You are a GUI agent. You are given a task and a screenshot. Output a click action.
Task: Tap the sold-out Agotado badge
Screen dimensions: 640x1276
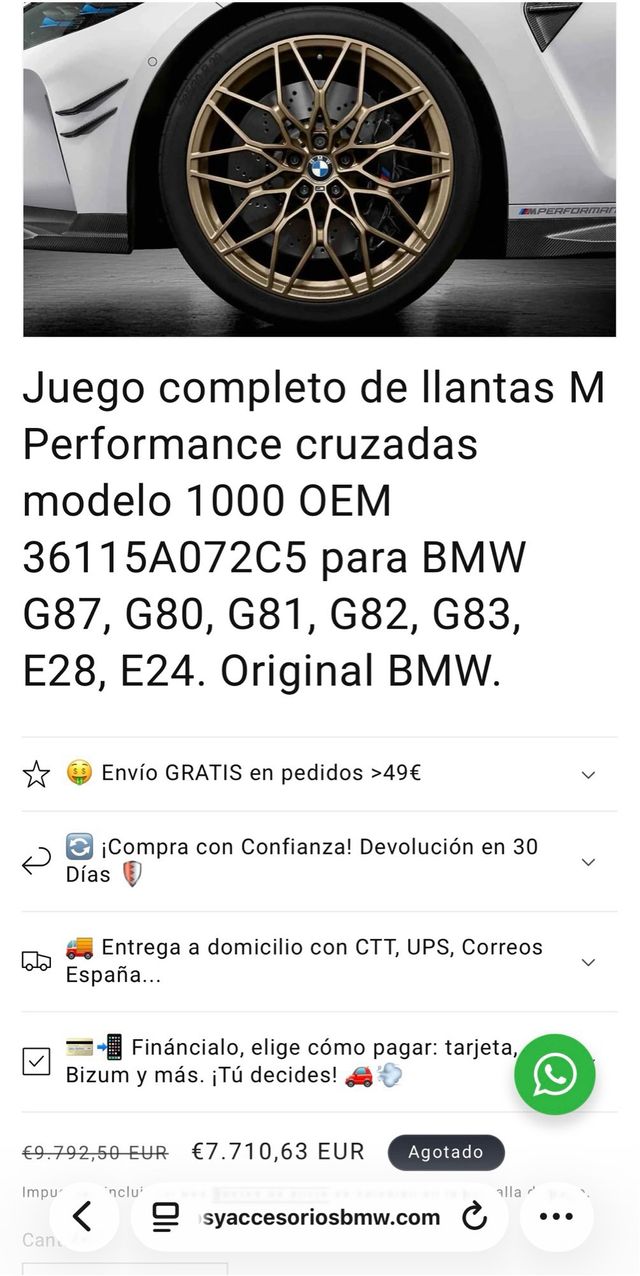point(446,1152)
